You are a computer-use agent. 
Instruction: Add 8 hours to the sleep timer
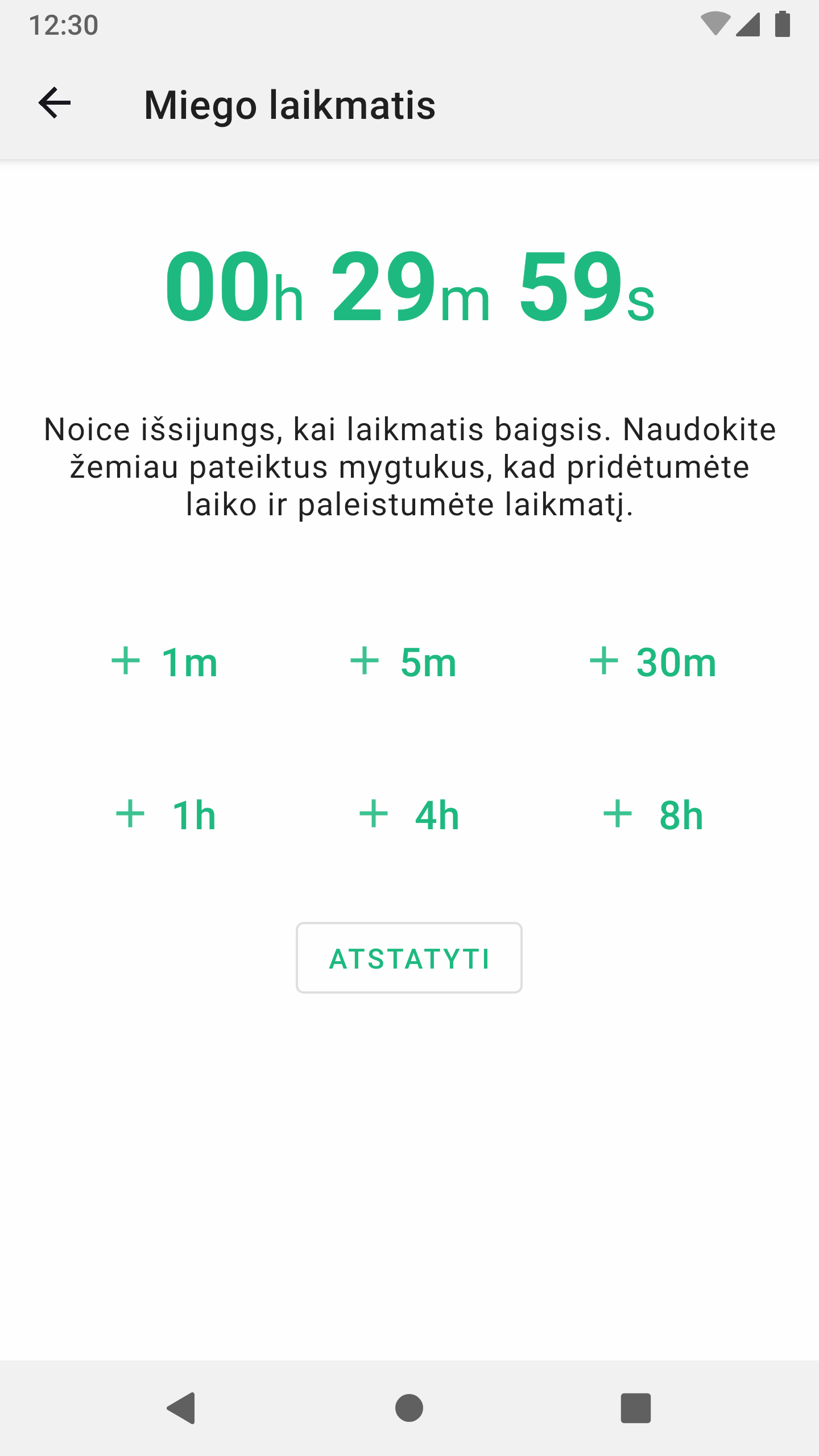click(x=653, y=815)
